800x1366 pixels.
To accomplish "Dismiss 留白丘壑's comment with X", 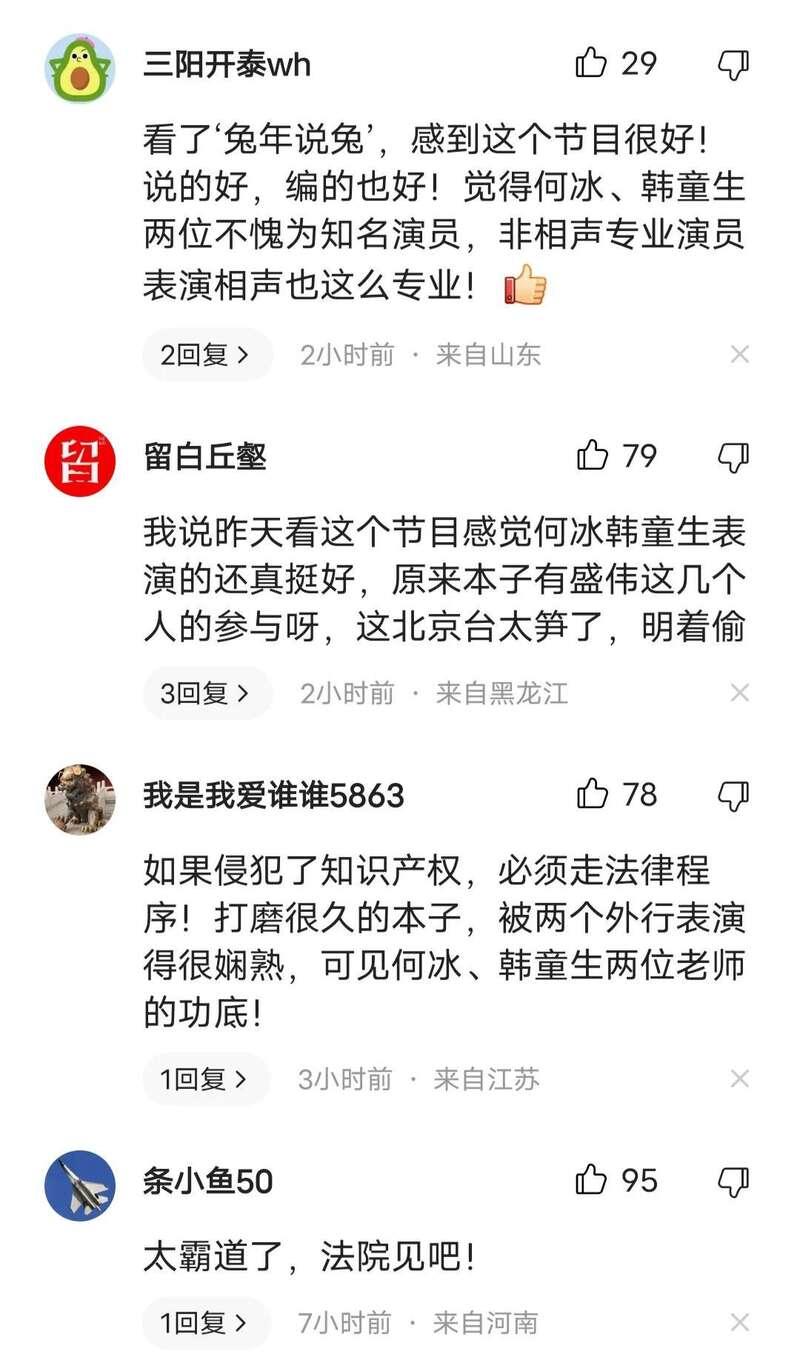I will pos(739,693).
